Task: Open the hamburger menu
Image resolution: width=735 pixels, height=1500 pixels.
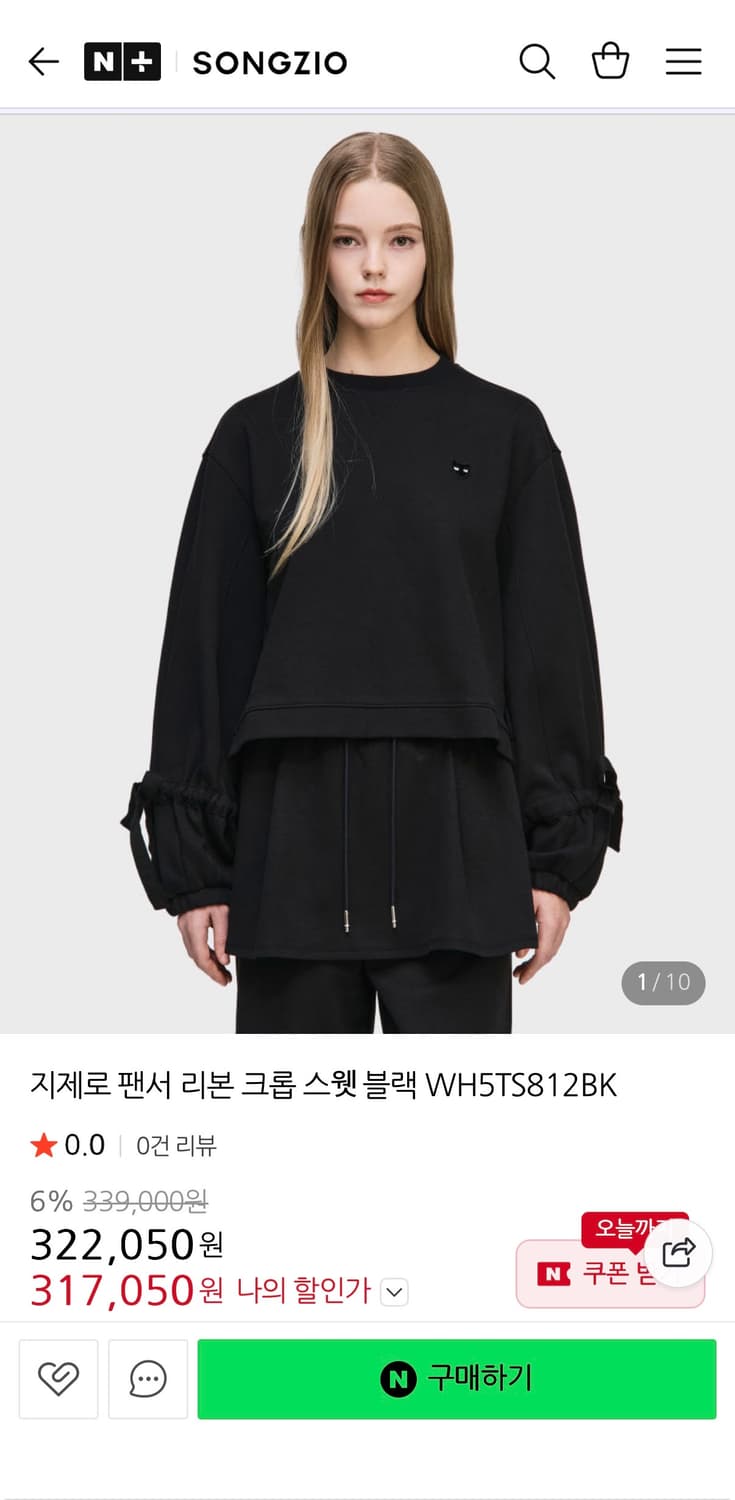Action: 684,61
